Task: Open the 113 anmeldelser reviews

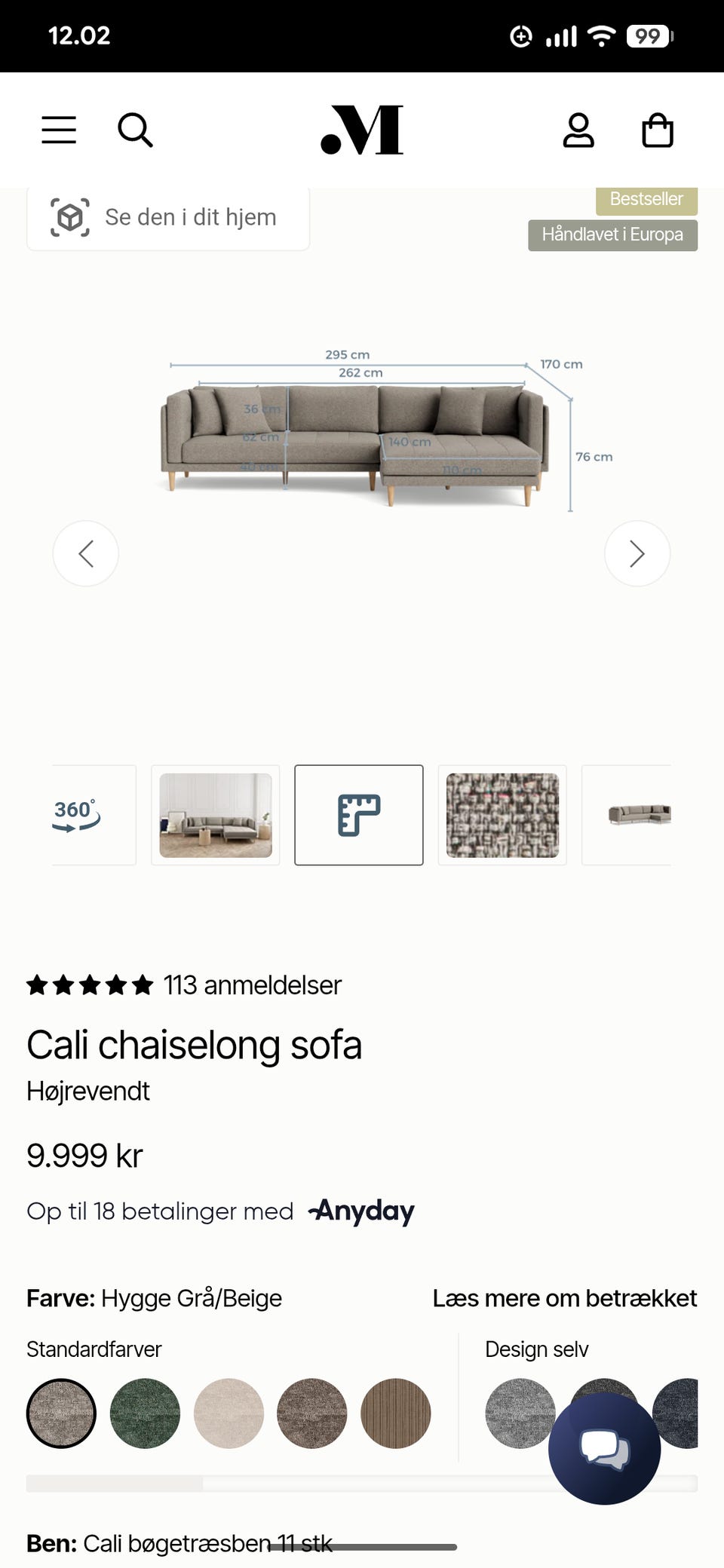Action: click(252, 985)
